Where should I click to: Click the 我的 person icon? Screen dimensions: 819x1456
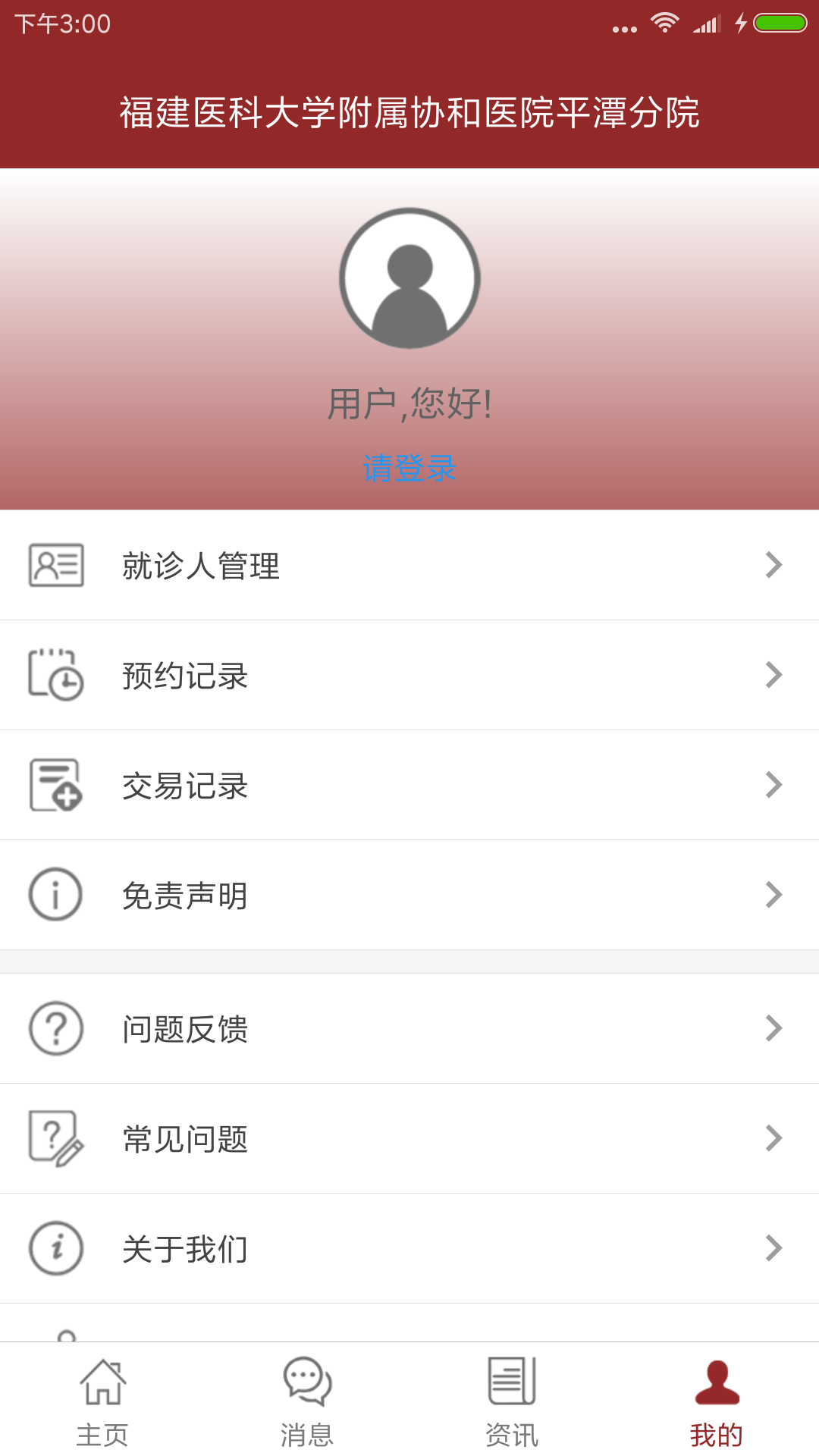717,1384
